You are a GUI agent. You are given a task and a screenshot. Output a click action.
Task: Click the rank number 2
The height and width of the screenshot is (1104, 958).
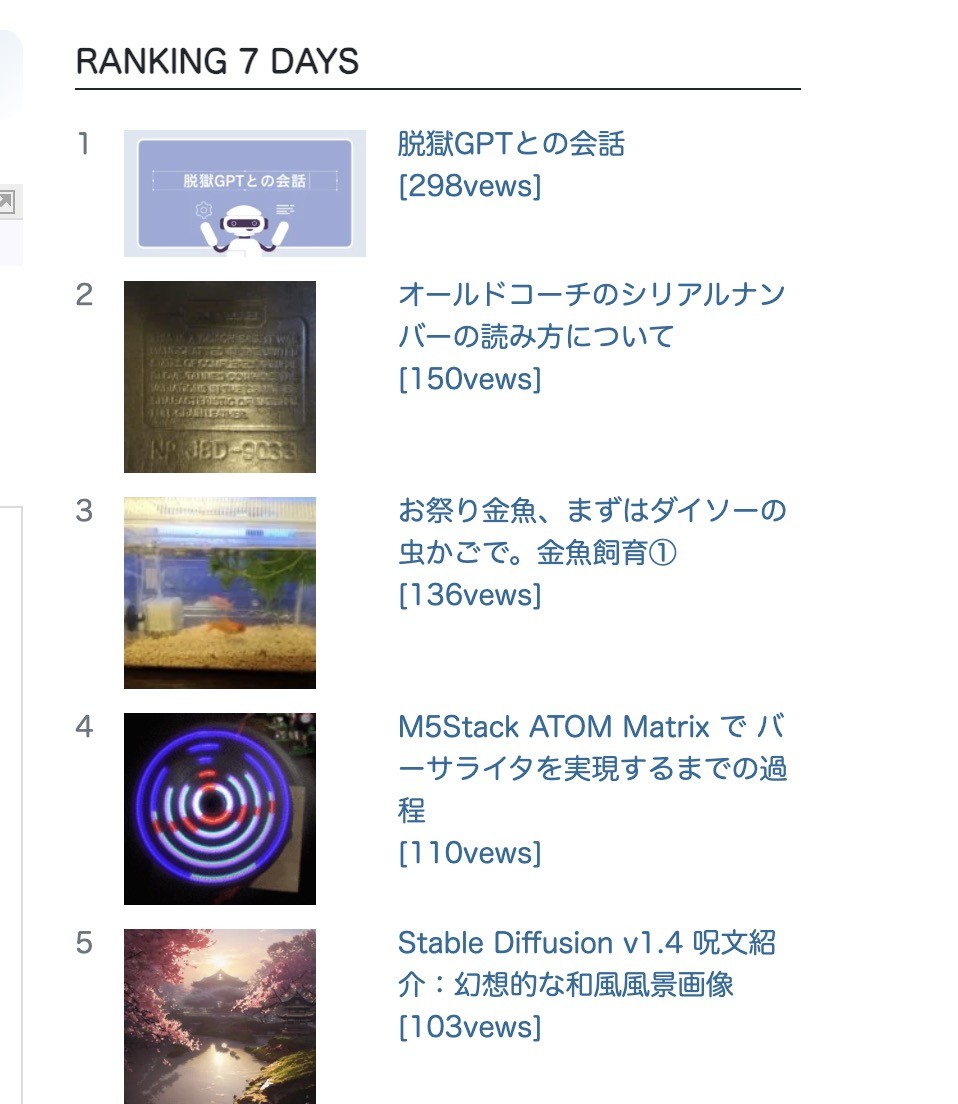click(83, 294)
